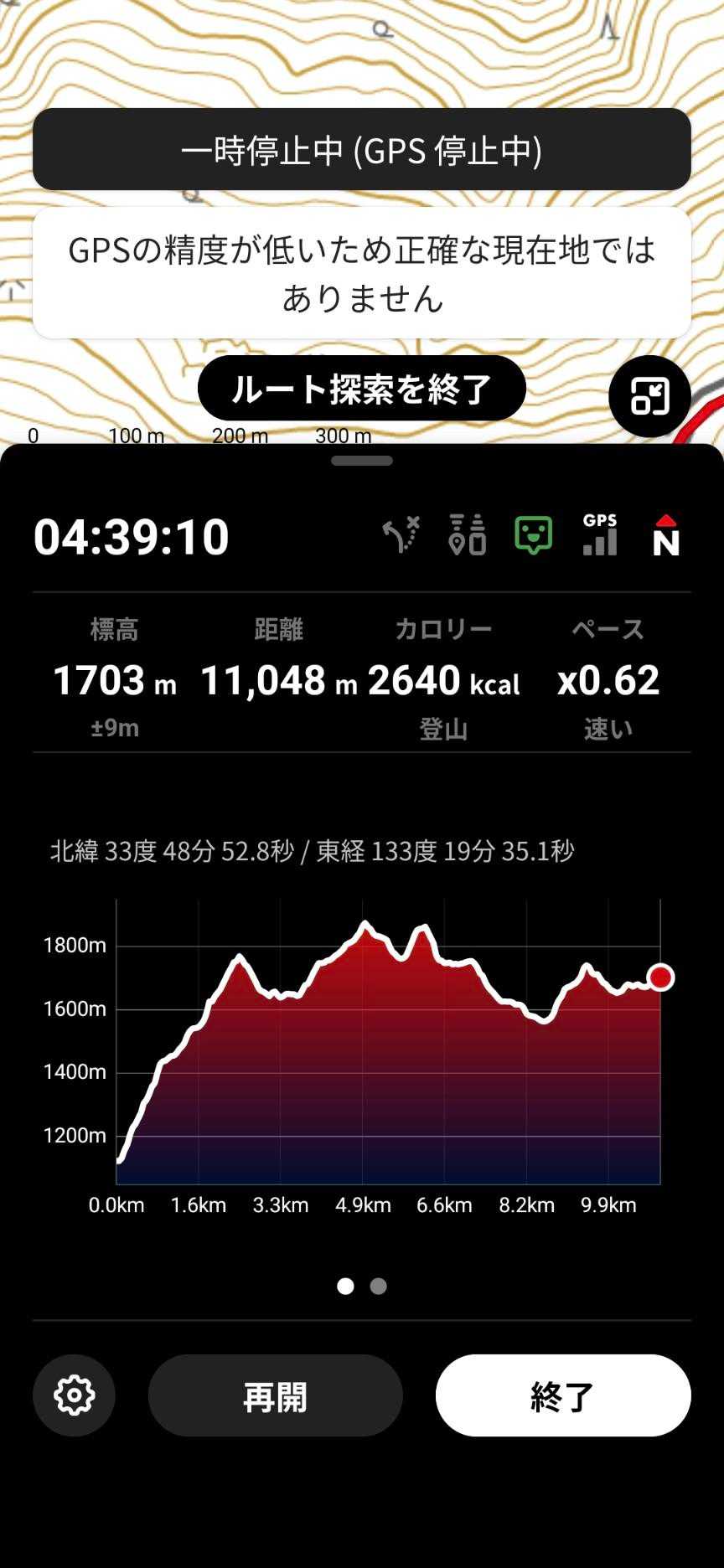Open the settings gear
This screenshot has width=724, height=1568.
[74, 1395]
